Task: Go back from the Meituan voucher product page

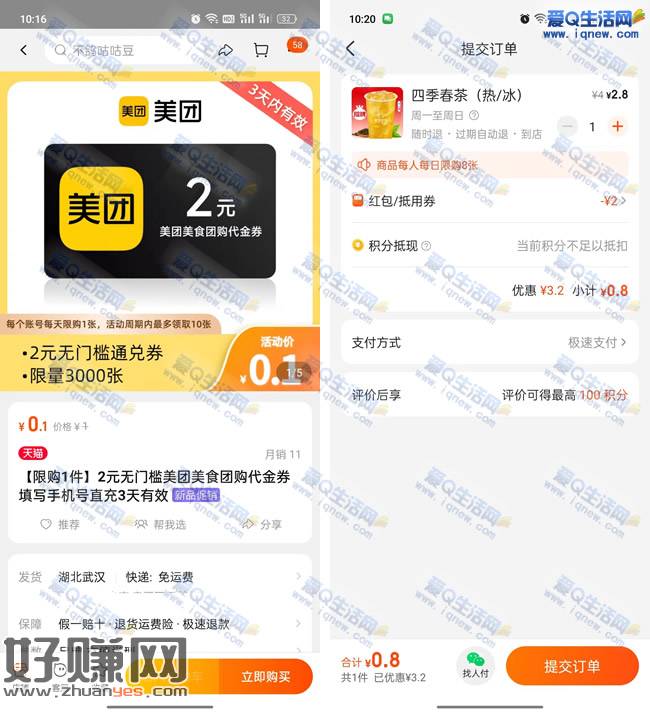Action: [x=24, y=50]
